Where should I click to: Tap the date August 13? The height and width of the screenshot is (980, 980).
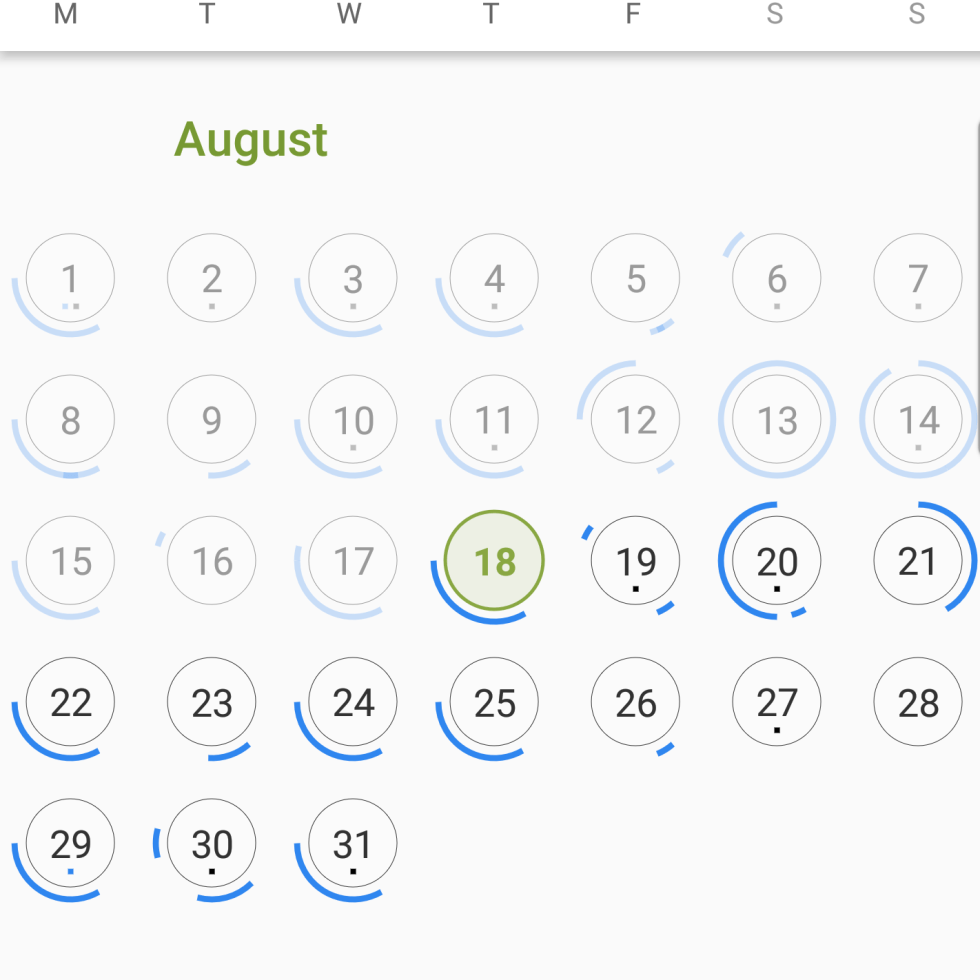pyautogui.click(x=777, y=420)
